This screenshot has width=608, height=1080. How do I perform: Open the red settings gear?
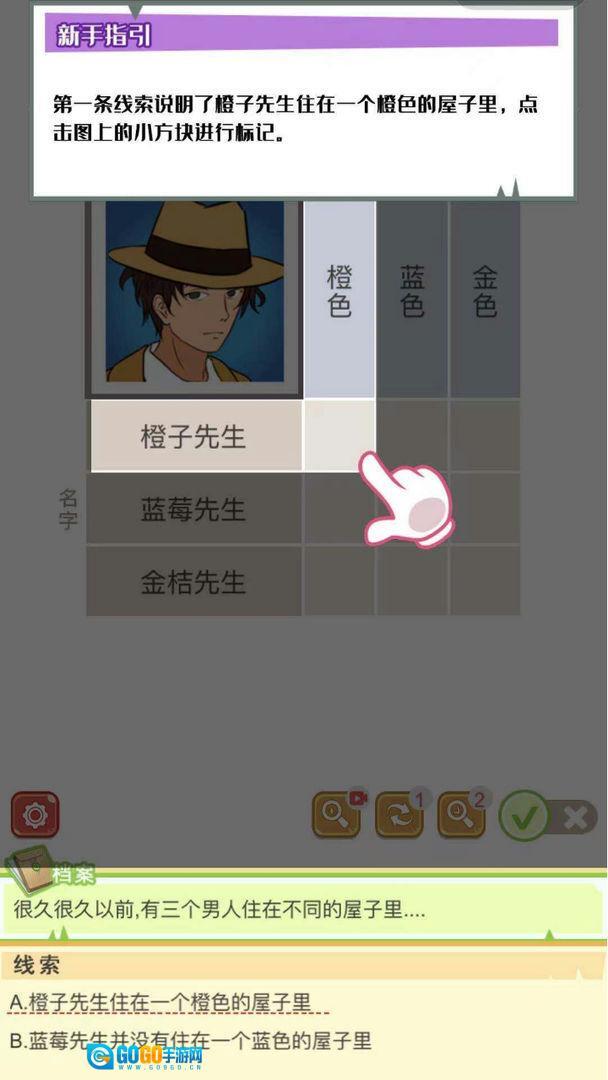point(35,815)
